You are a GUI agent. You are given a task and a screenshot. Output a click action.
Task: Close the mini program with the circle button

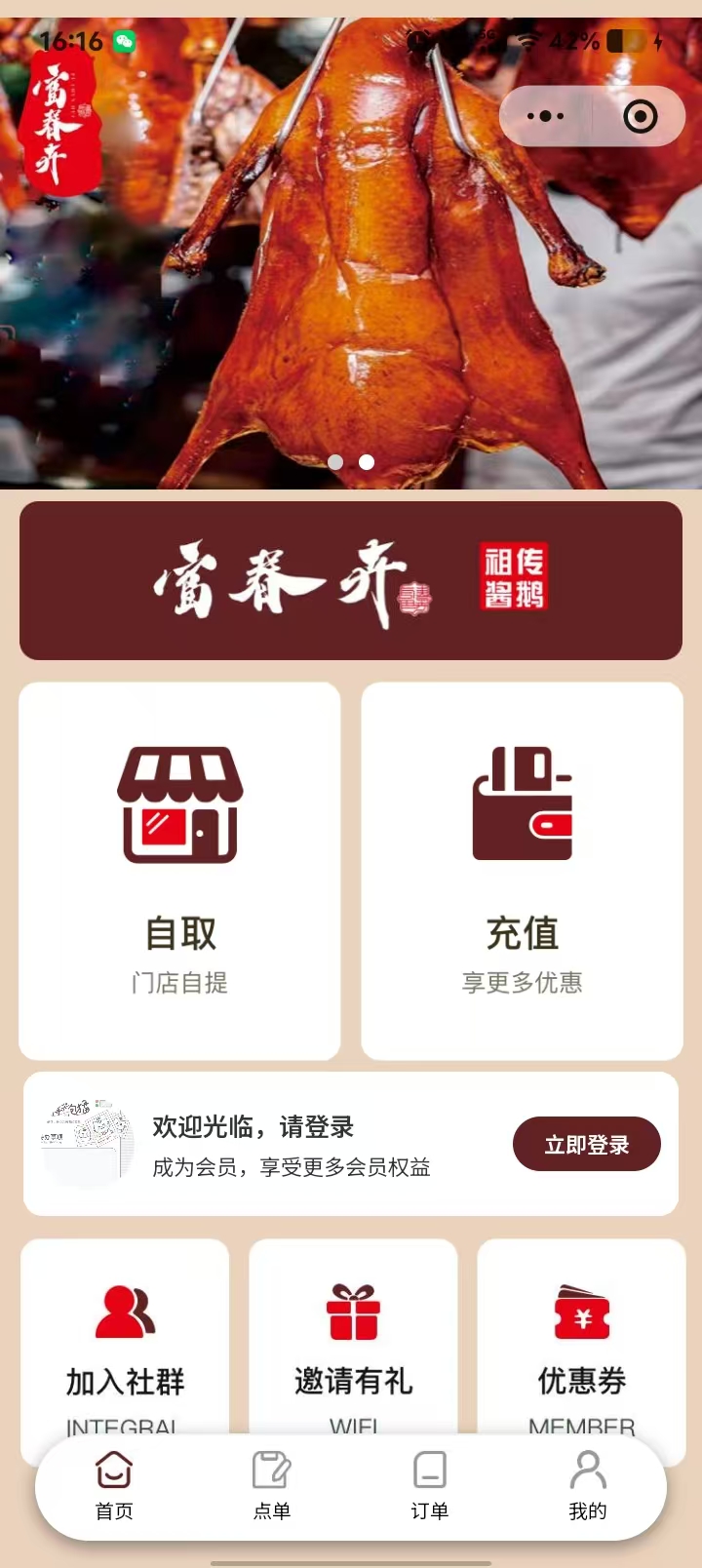(x=640, y=117)
